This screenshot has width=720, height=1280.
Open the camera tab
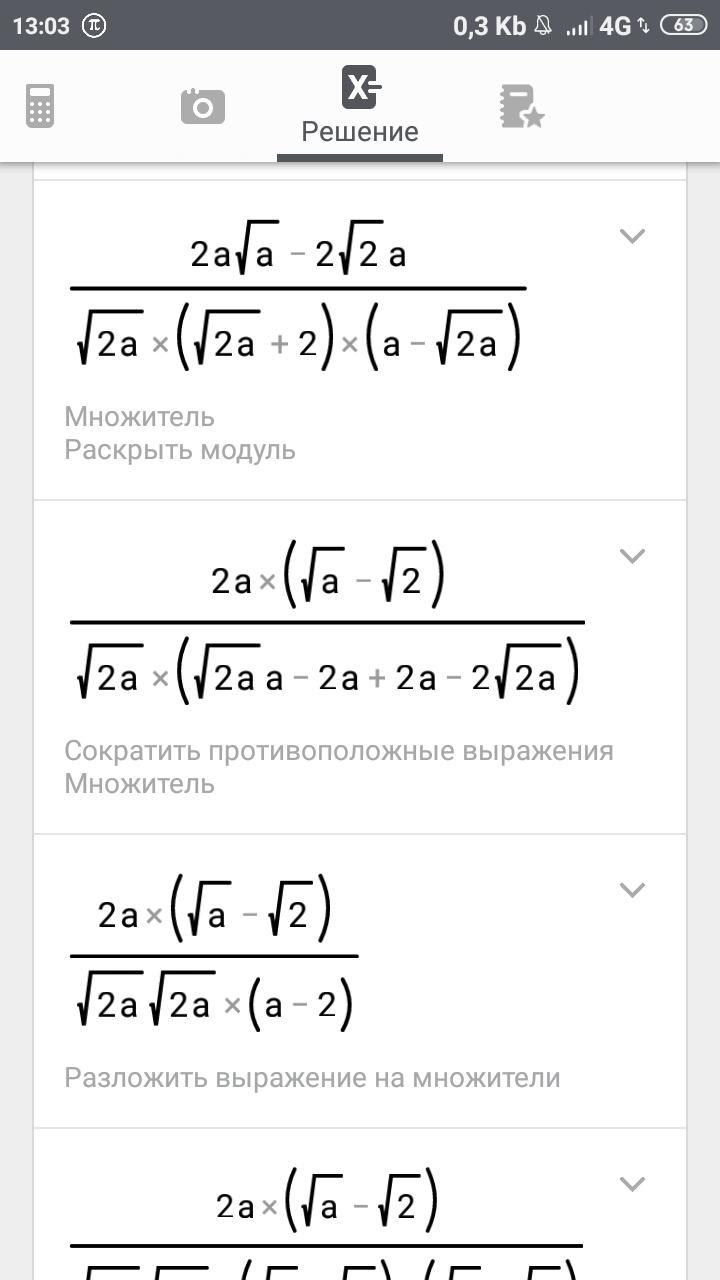click(203, 106)
